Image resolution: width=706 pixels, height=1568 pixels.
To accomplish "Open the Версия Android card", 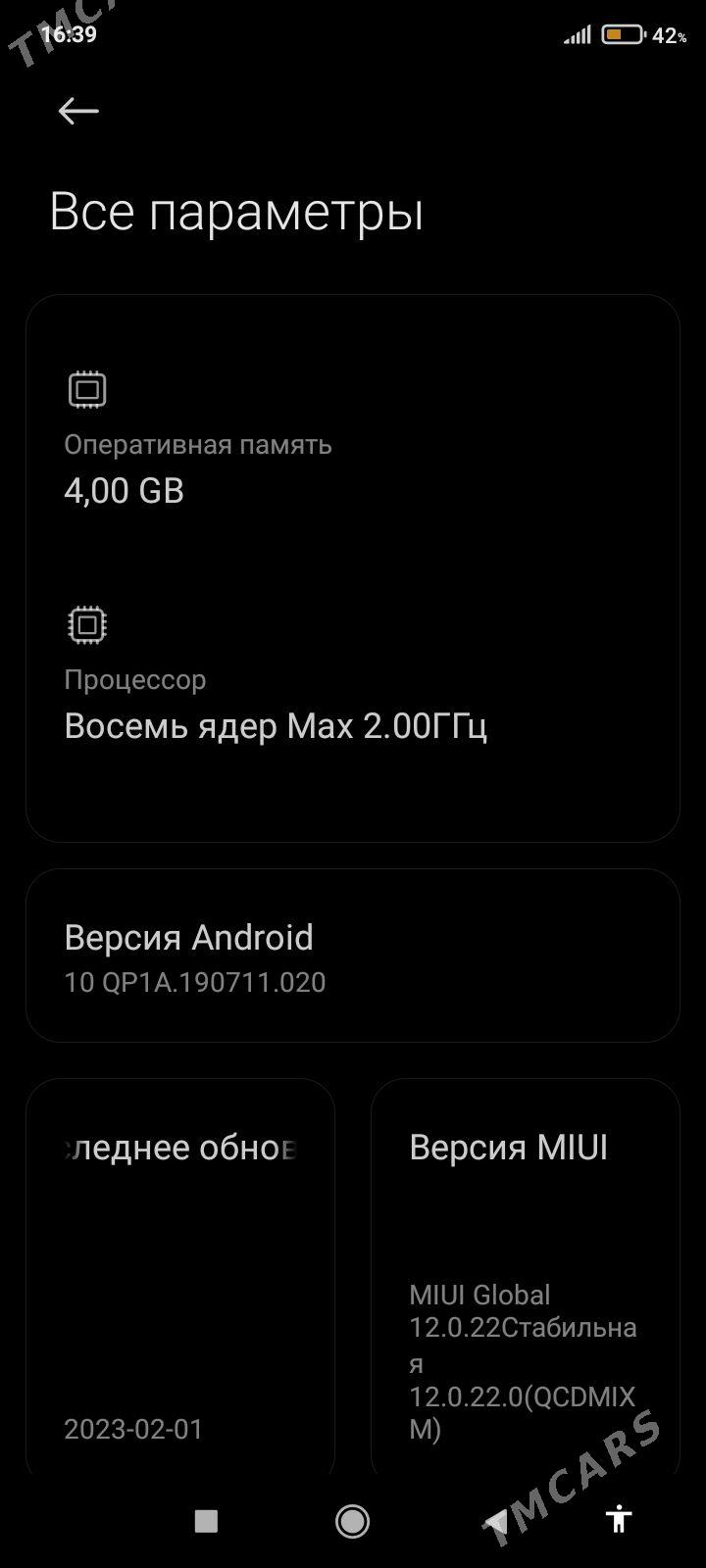I will 352,955.
